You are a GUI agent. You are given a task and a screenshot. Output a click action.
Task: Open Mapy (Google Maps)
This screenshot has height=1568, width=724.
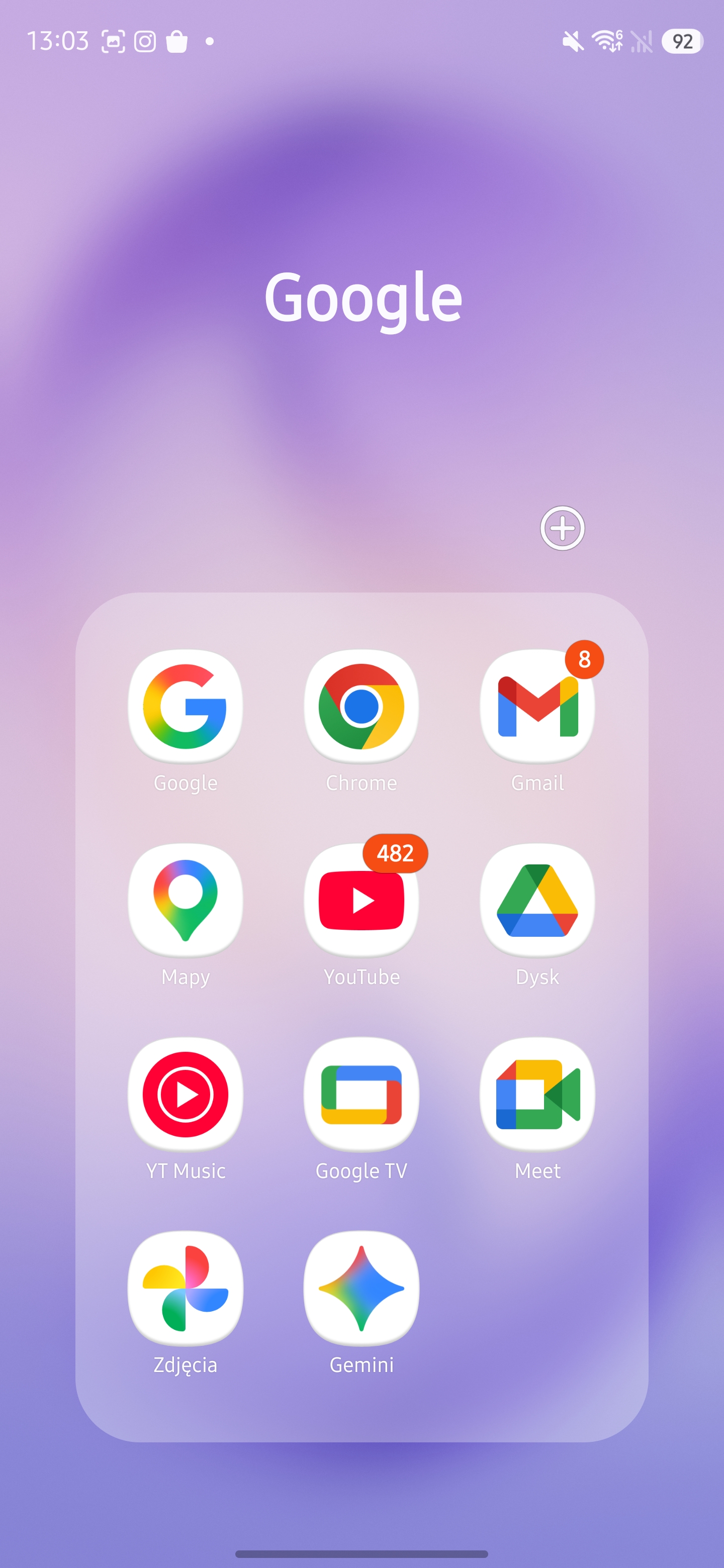click(185, 900)
